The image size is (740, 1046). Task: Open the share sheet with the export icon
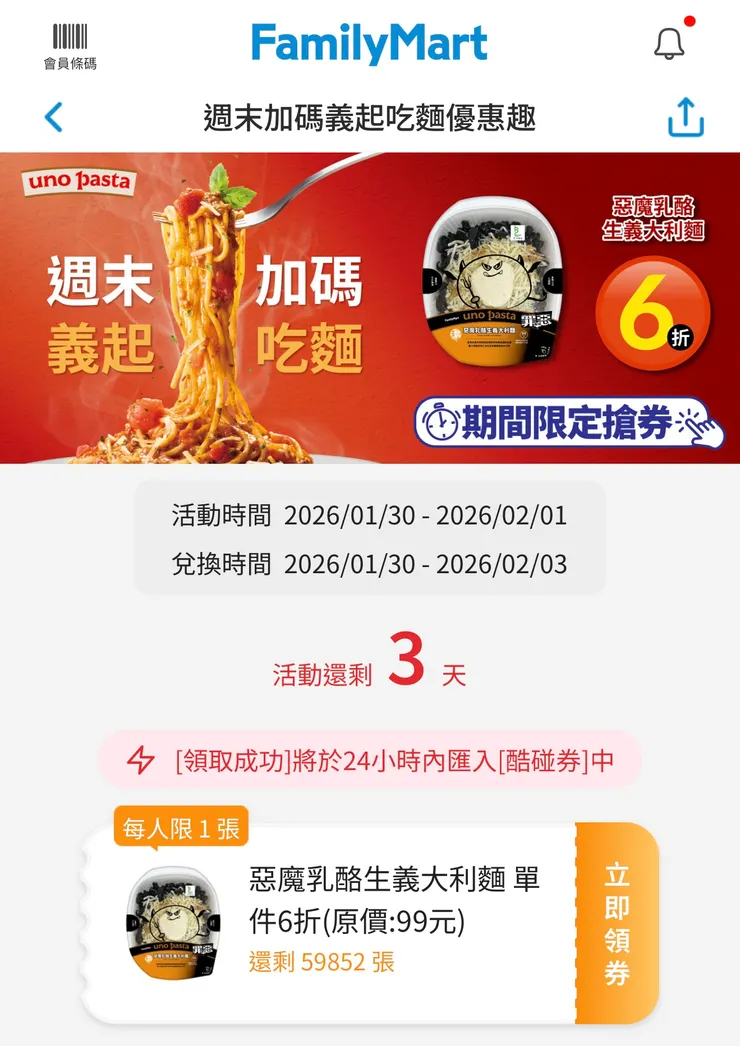point(685,115)
